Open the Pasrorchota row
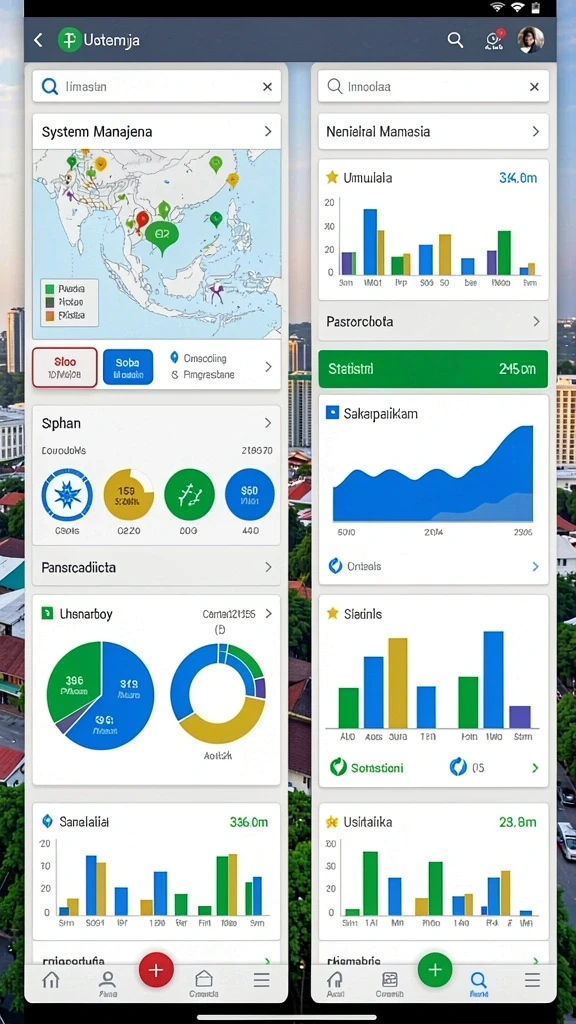The width and height of the screenshot is (576, 1024). coord(433,321)
